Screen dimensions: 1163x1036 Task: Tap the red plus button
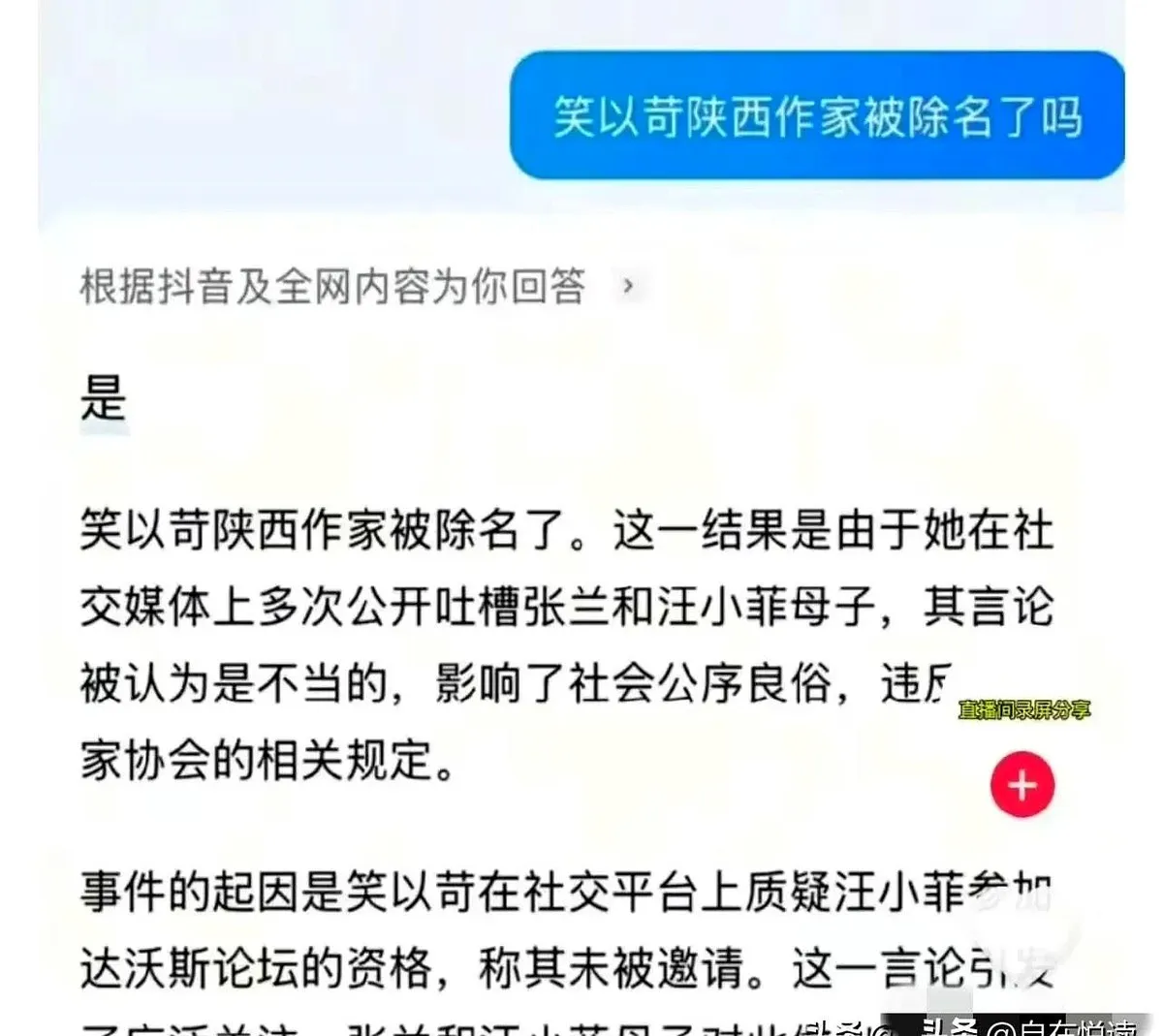(1022, 784)
